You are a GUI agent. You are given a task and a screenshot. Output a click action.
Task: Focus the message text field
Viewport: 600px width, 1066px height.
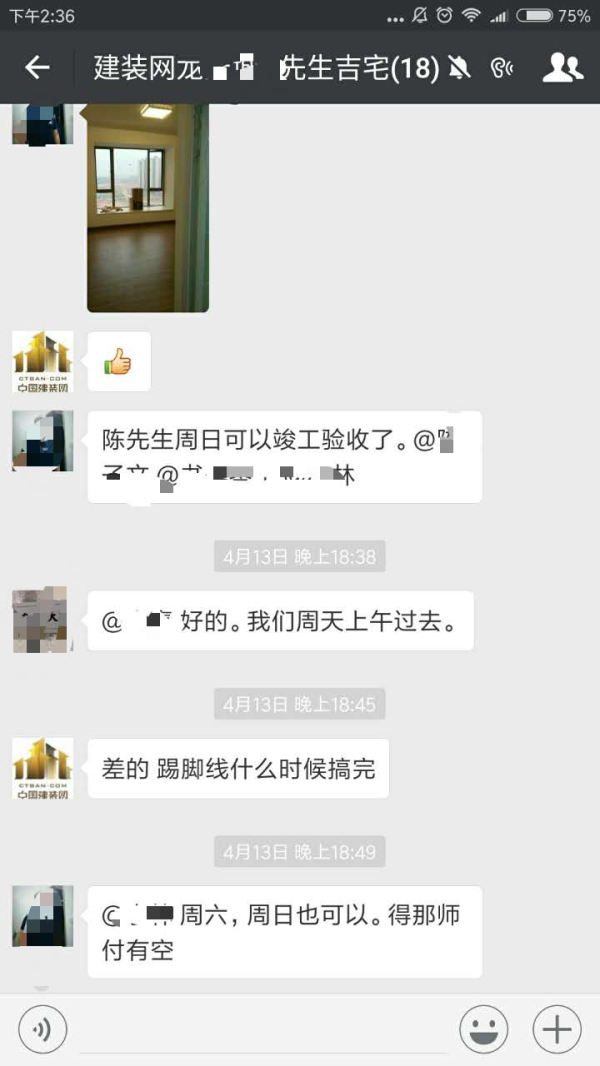[262, 1030]
